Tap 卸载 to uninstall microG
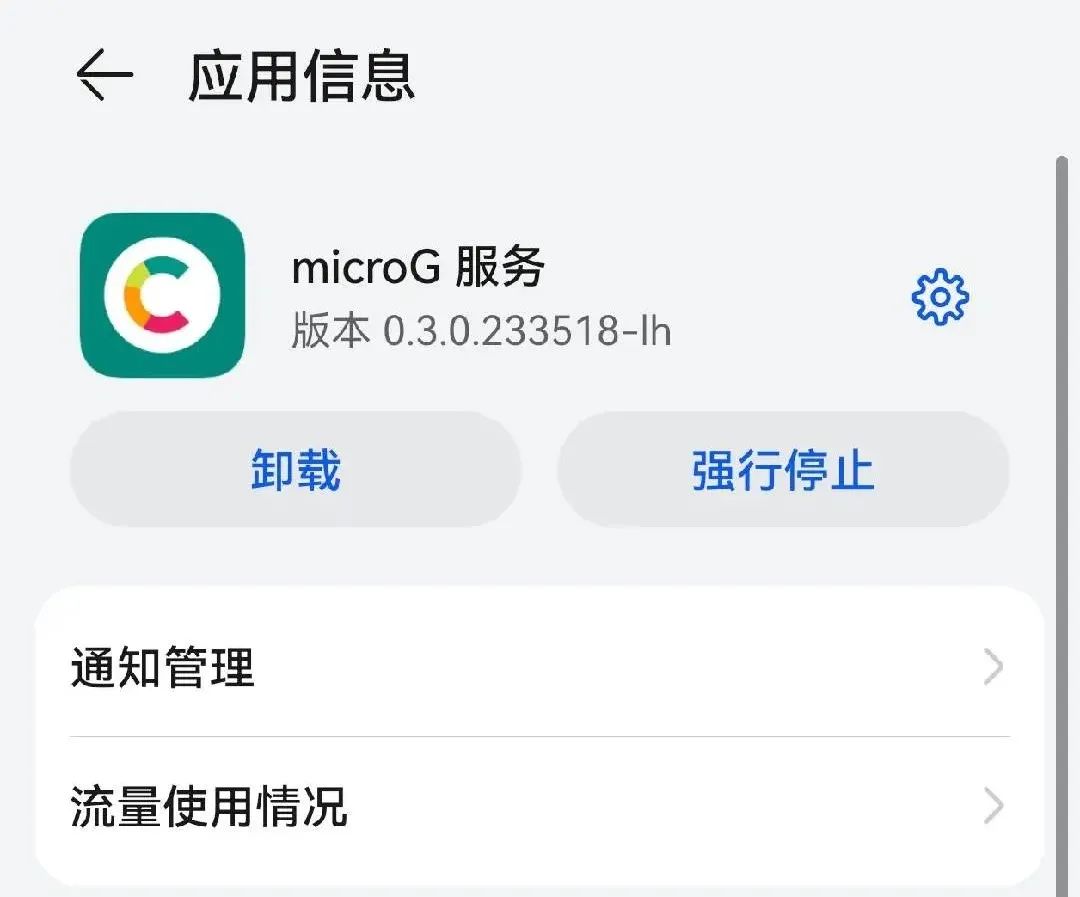 pyautogui.click(x=295, y=470)
